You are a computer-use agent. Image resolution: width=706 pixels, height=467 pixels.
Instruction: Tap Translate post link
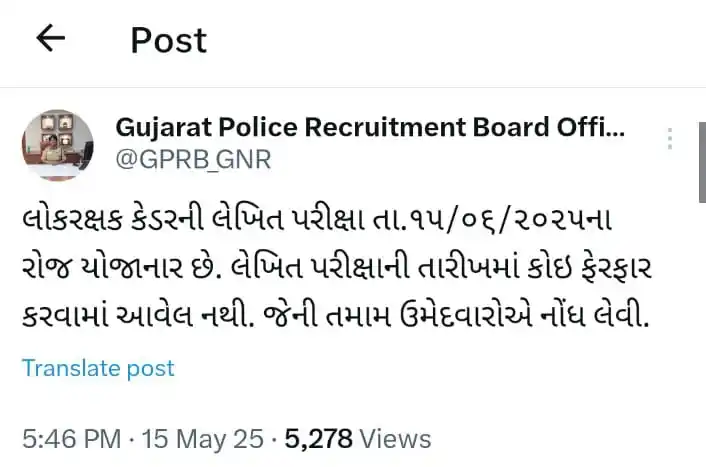tap(98, 368)
